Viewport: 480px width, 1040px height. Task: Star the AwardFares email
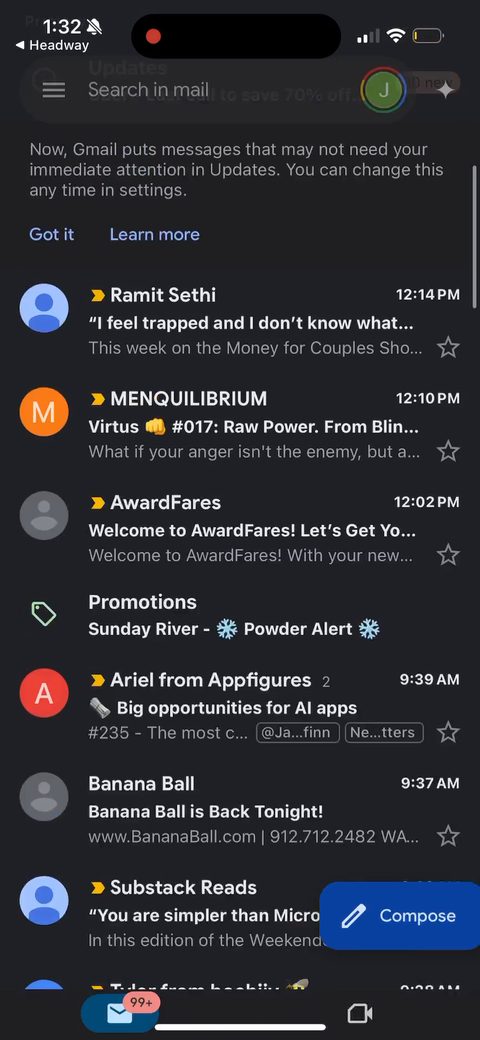point(449,555)
